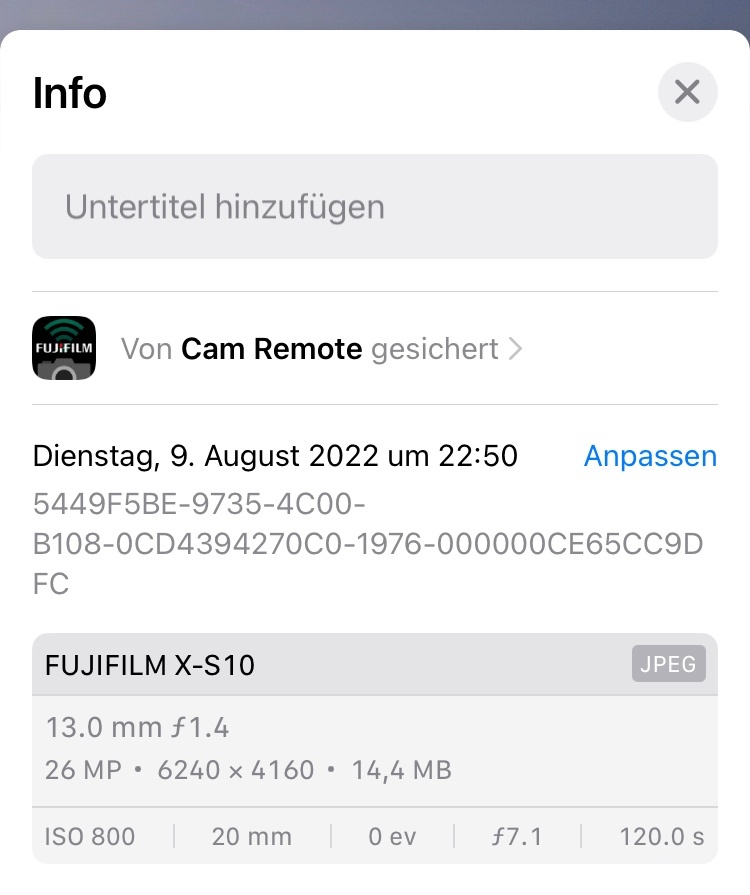
Task: Tap Anpassen to adjust date and time
Action: (650, 456)
